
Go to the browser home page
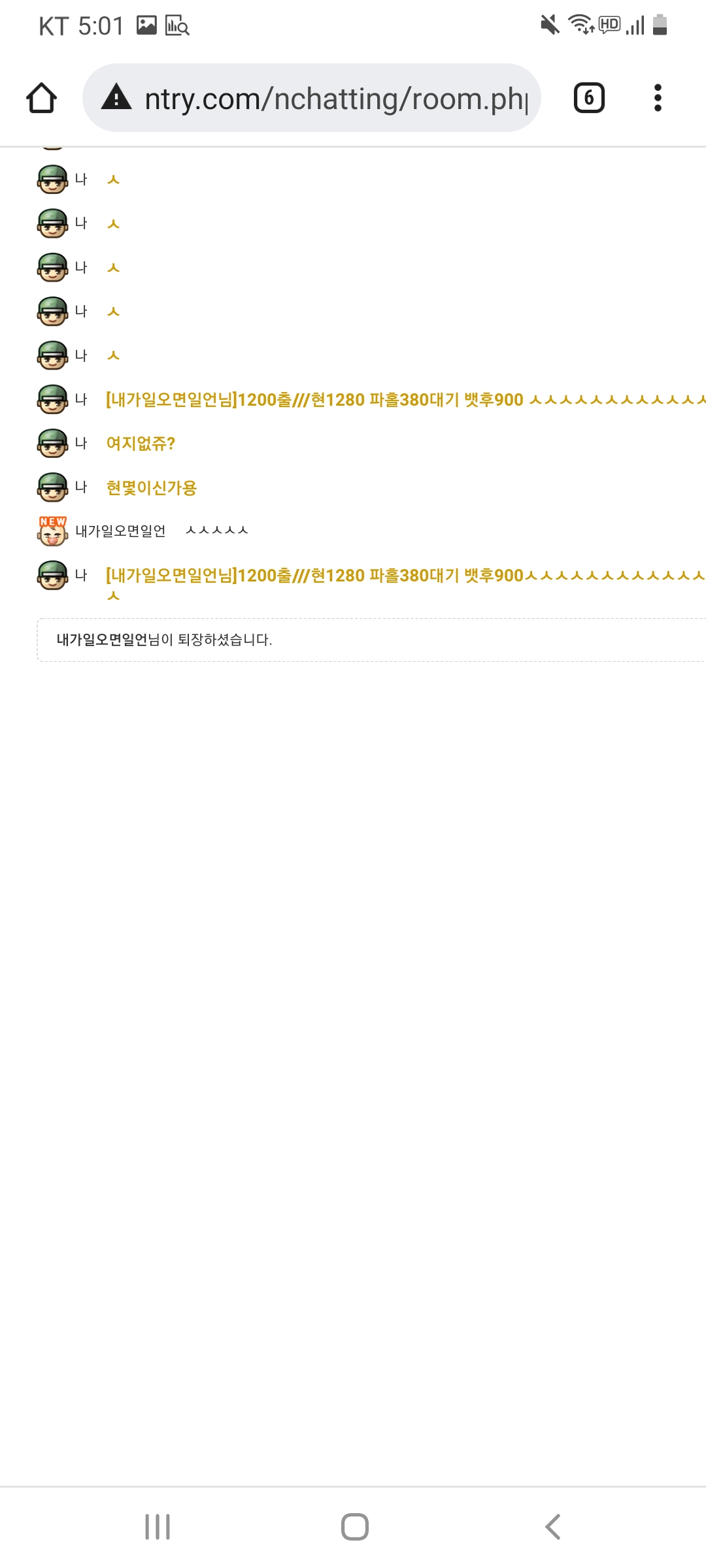pos(41,98)
